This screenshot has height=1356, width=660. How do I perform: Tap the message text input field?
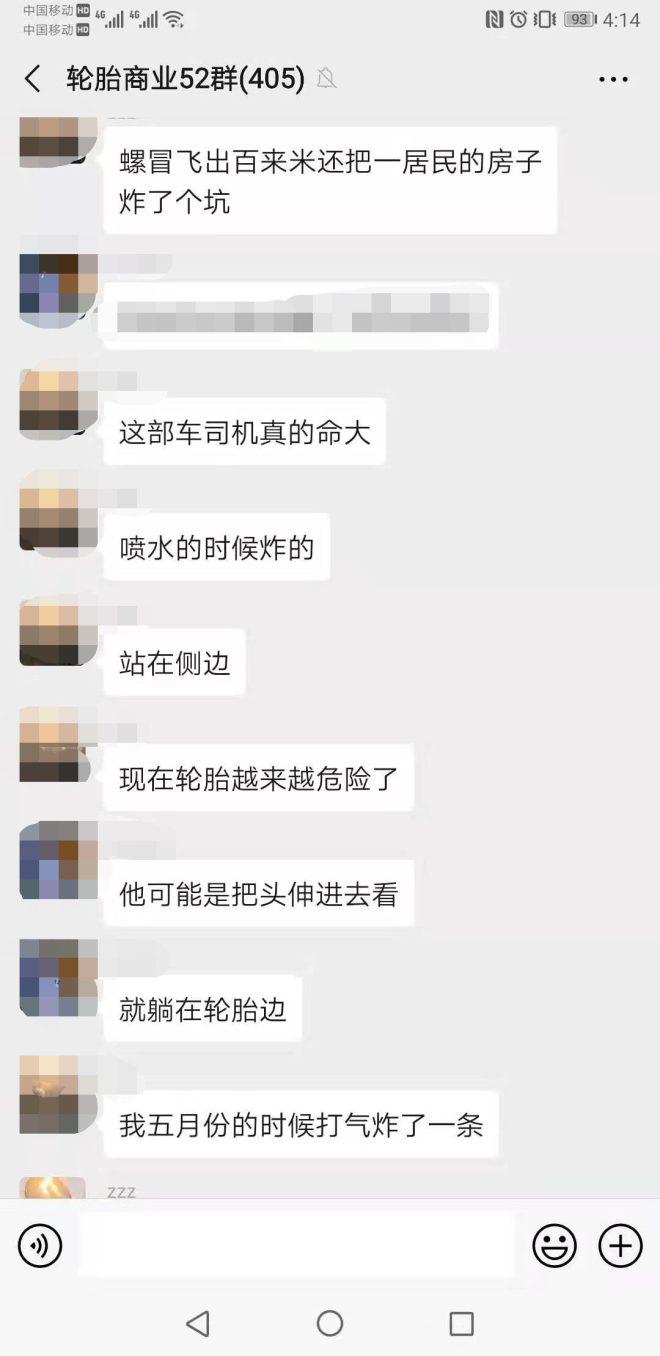point(296,1245)
